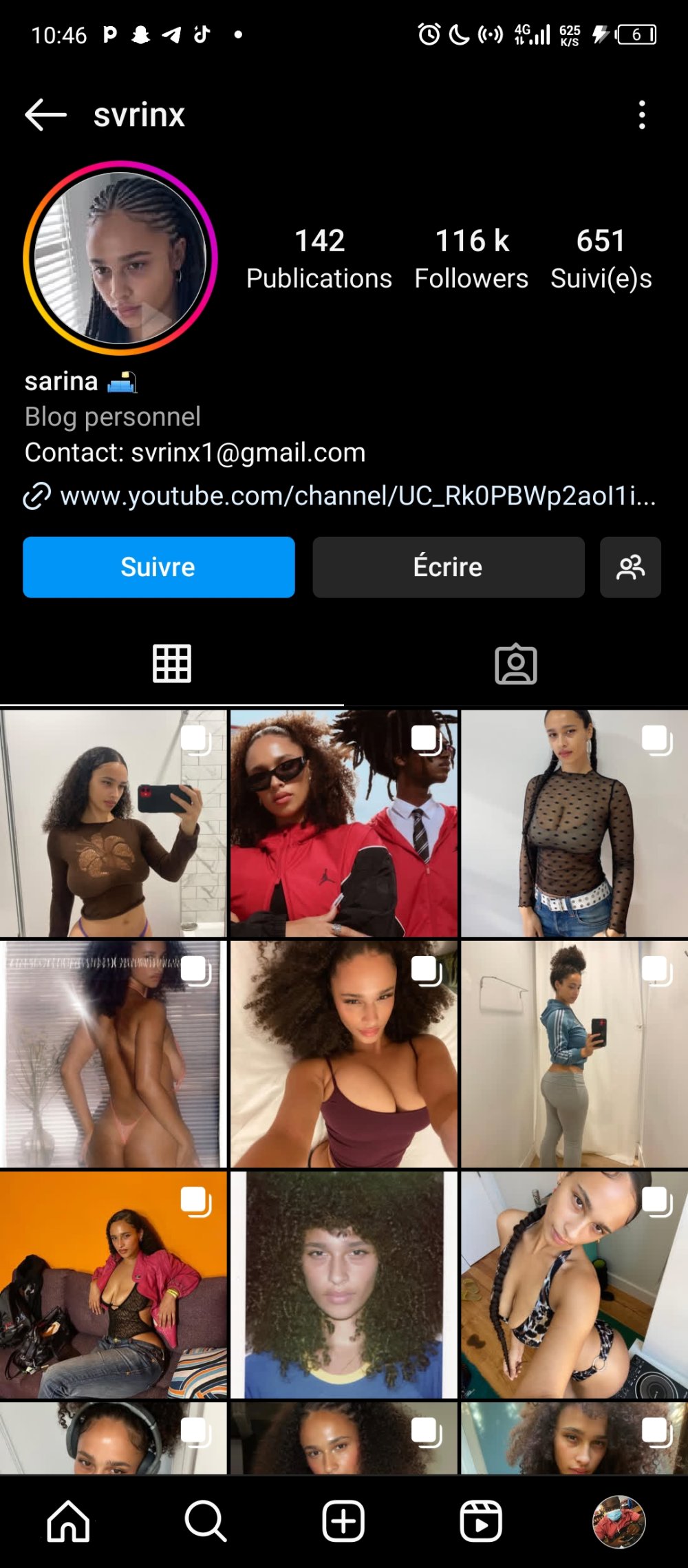Open the search and explore tab
Screen dimensions: 688x1568
coord(205,1521)
